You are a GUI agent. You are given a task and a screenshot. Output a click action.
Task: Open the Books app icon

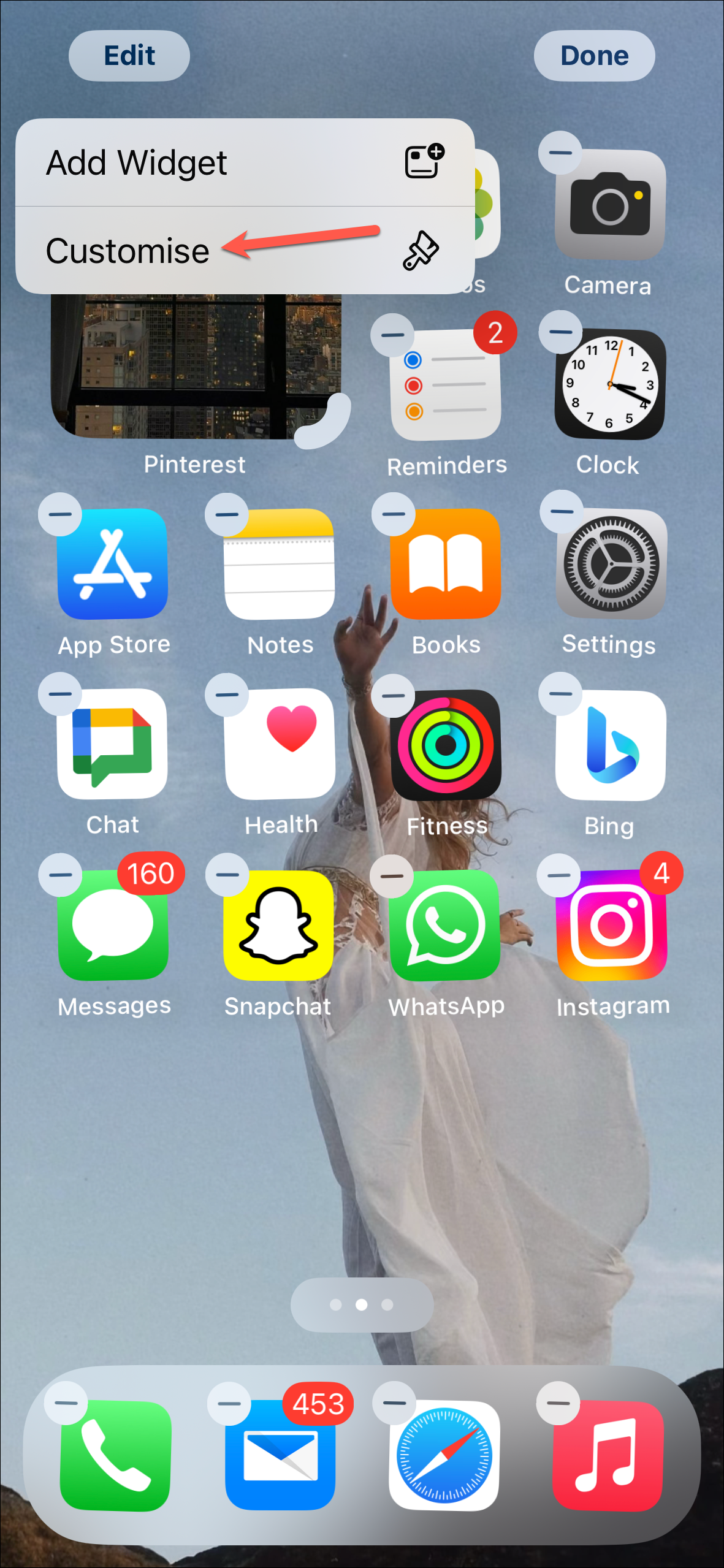tap(446, 564)
